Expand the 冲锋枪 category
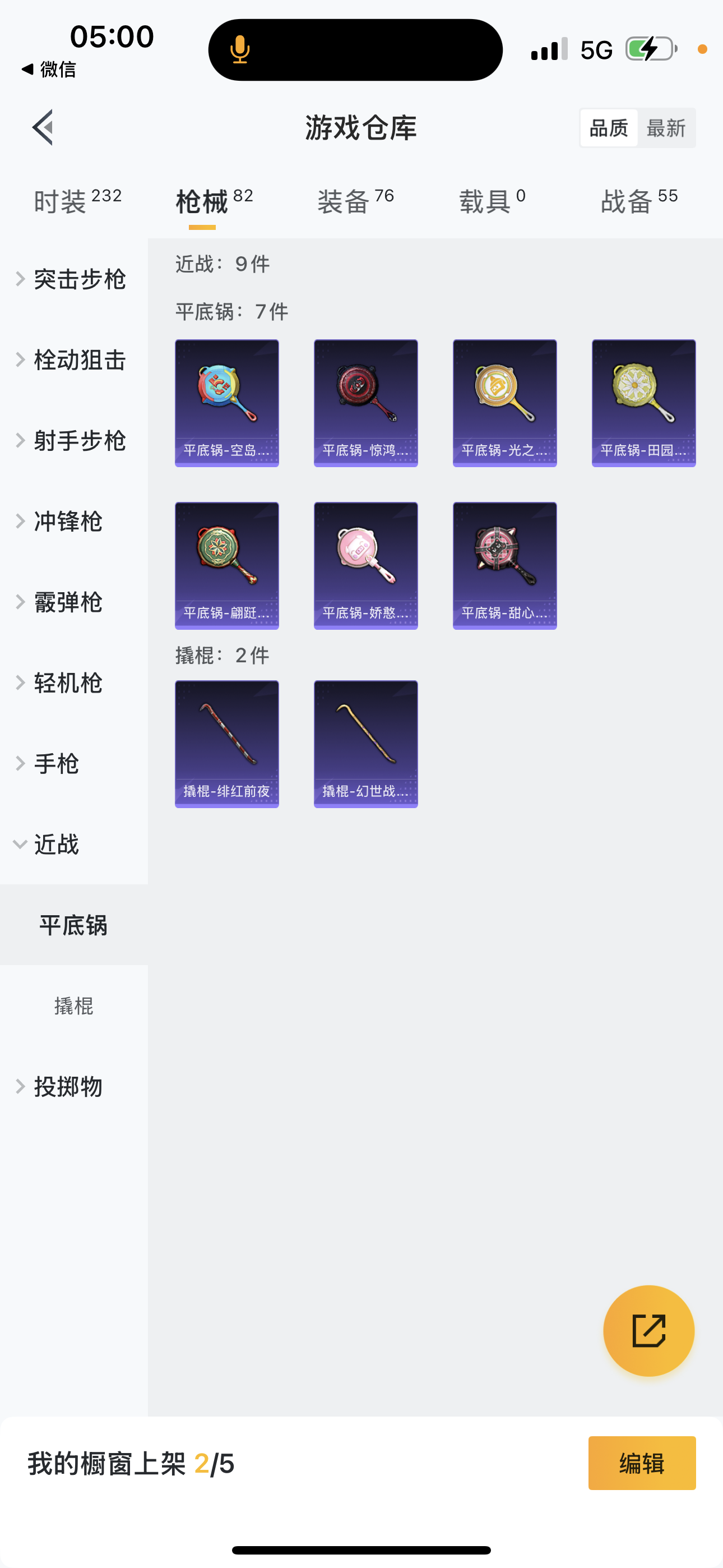The width and height of the screenshot is (723, 1568). click(67, 522)
